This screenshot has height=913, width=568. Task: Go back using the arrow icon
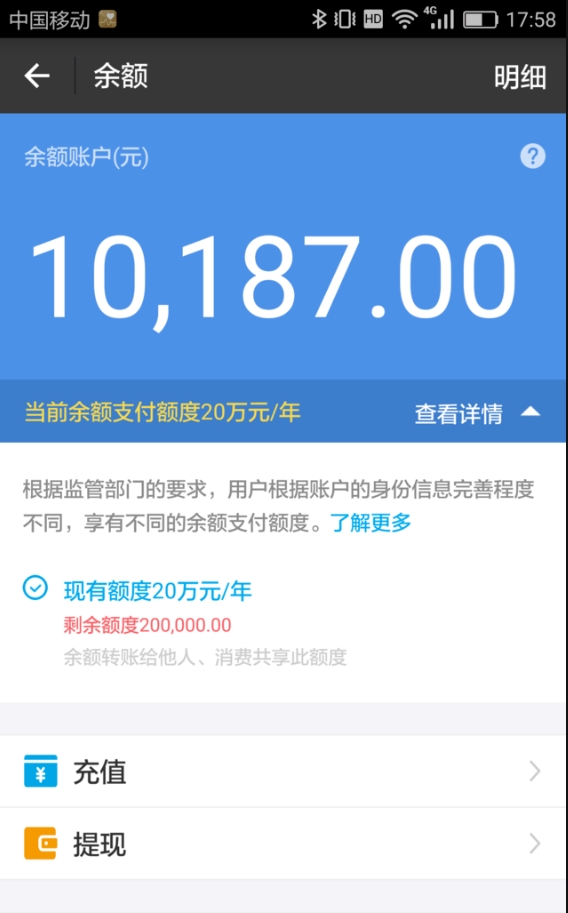click(37, 76)
